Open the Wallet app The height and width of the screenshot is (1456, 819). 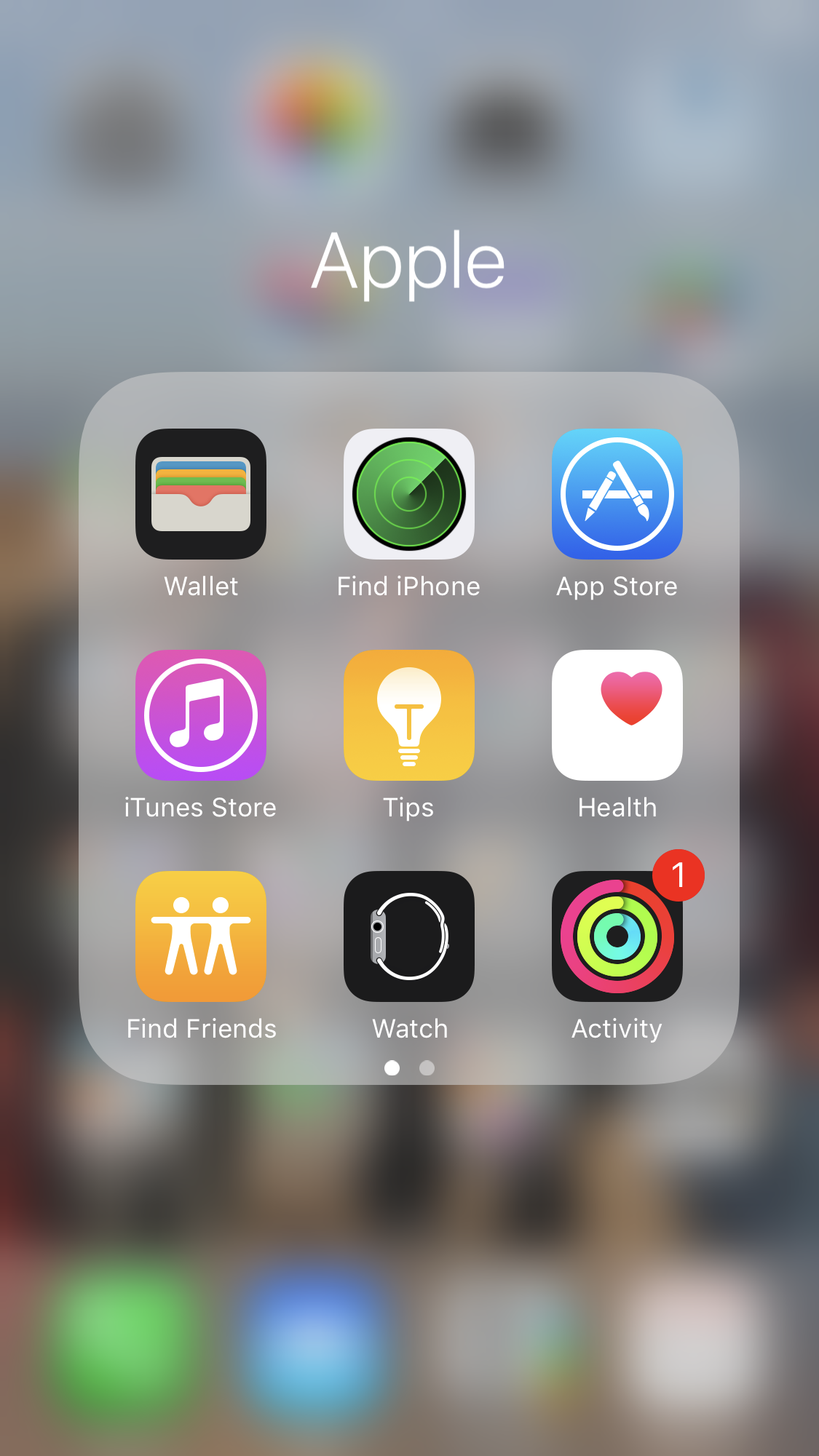point(201,495)
